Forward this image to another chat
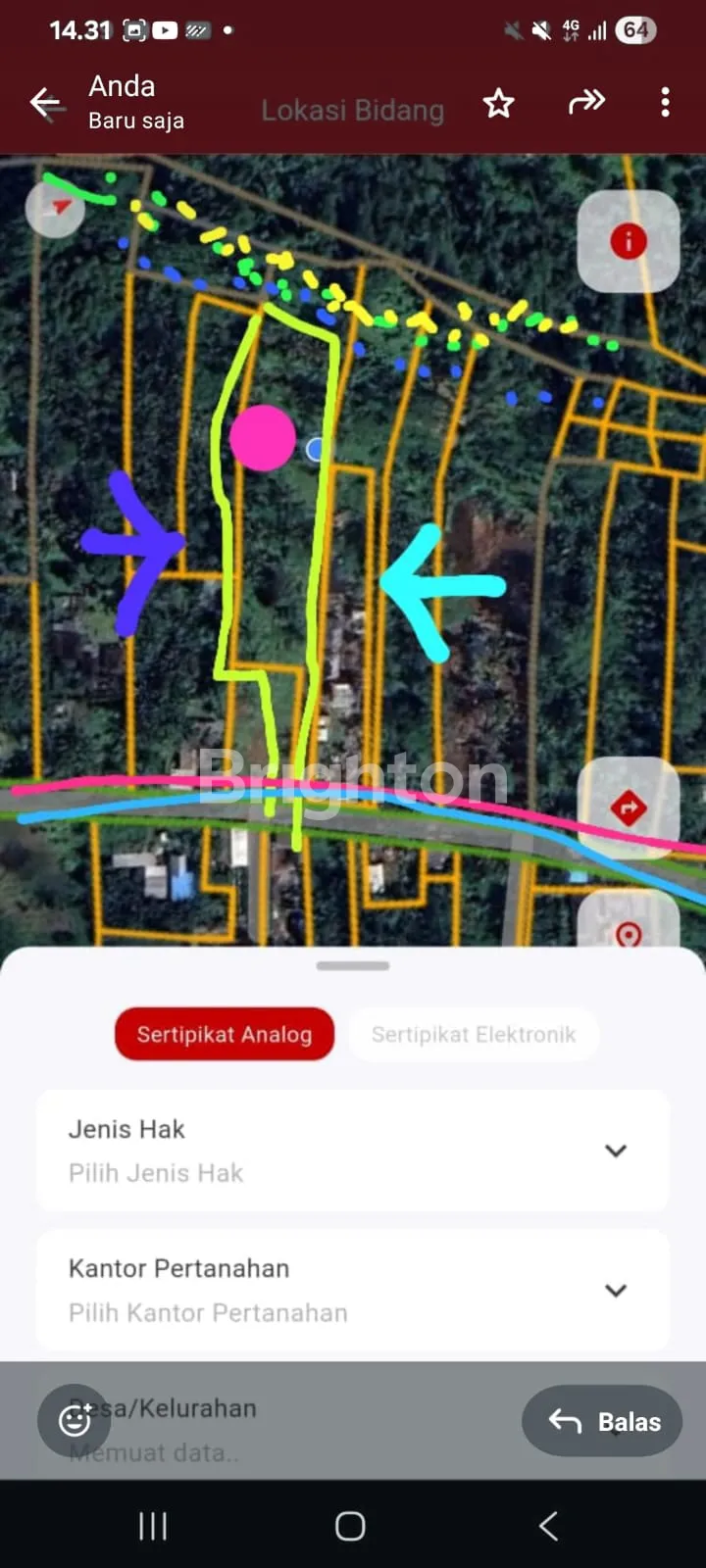Screen dimensions: 706x1568 [586, 102]
